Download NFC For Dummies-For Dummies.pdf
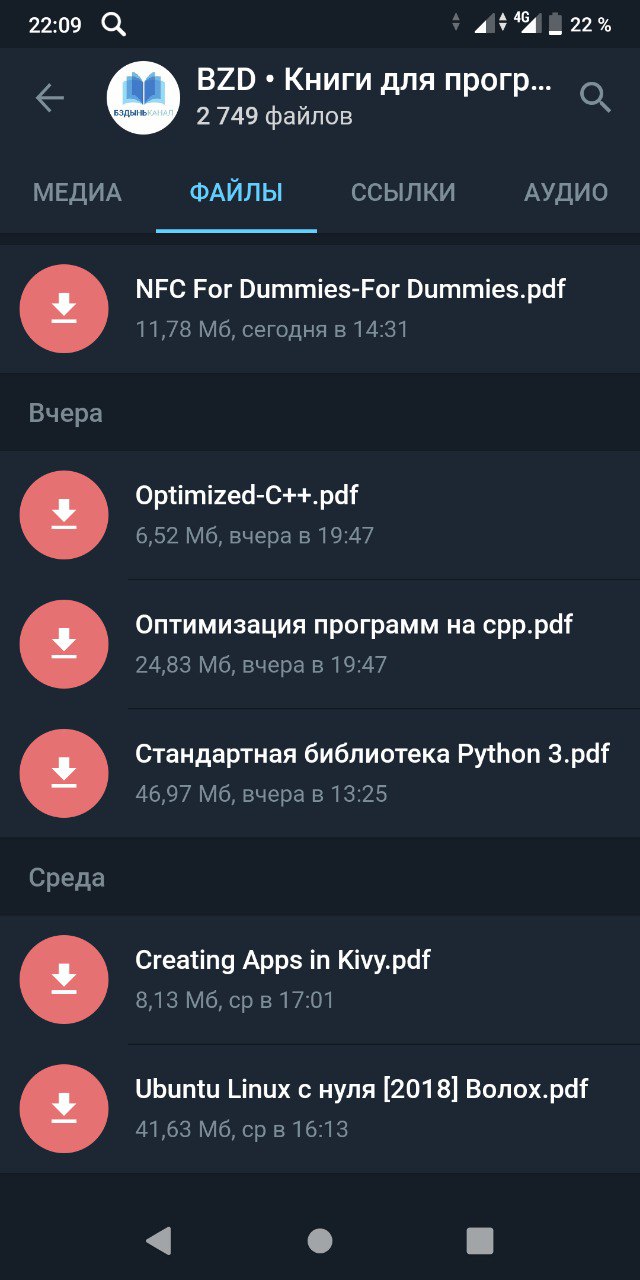The height and width of the screenshot is (1280, 640). 64,309
